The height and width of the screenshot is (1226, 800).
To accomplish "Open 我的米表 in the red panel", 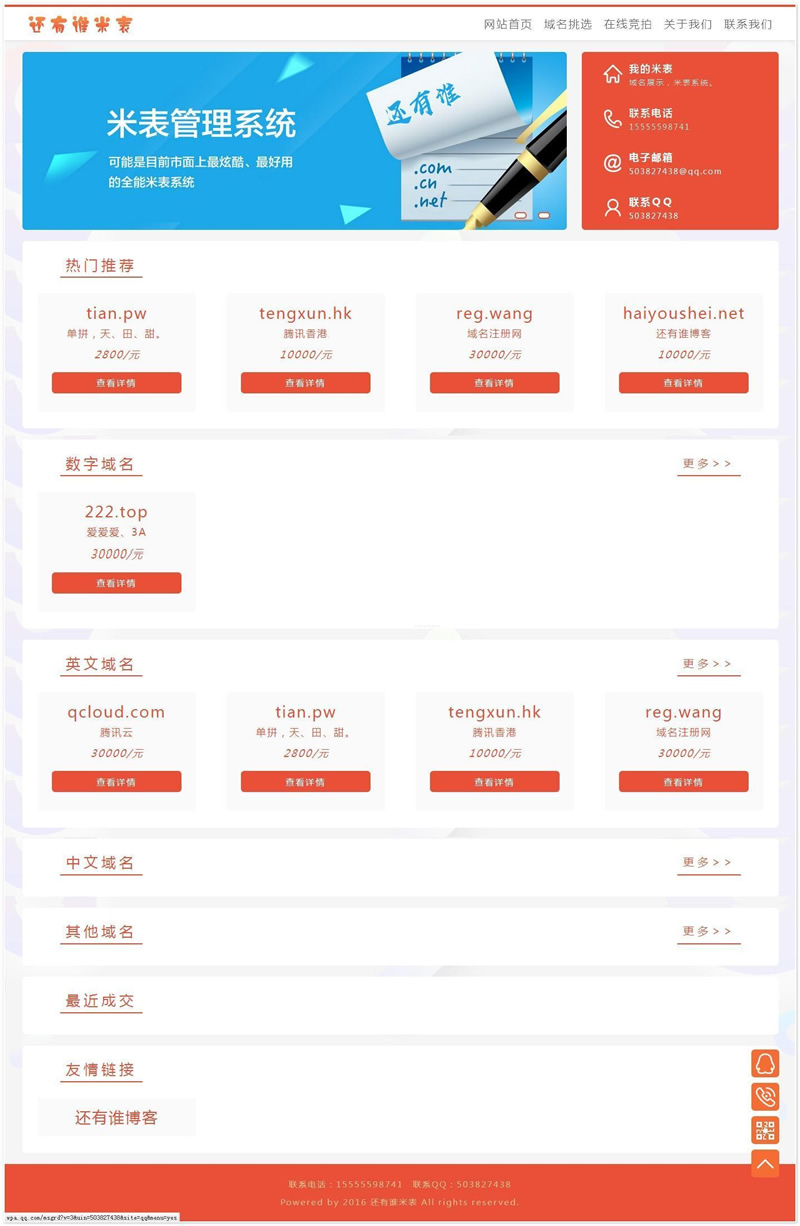I will [650, 70].
